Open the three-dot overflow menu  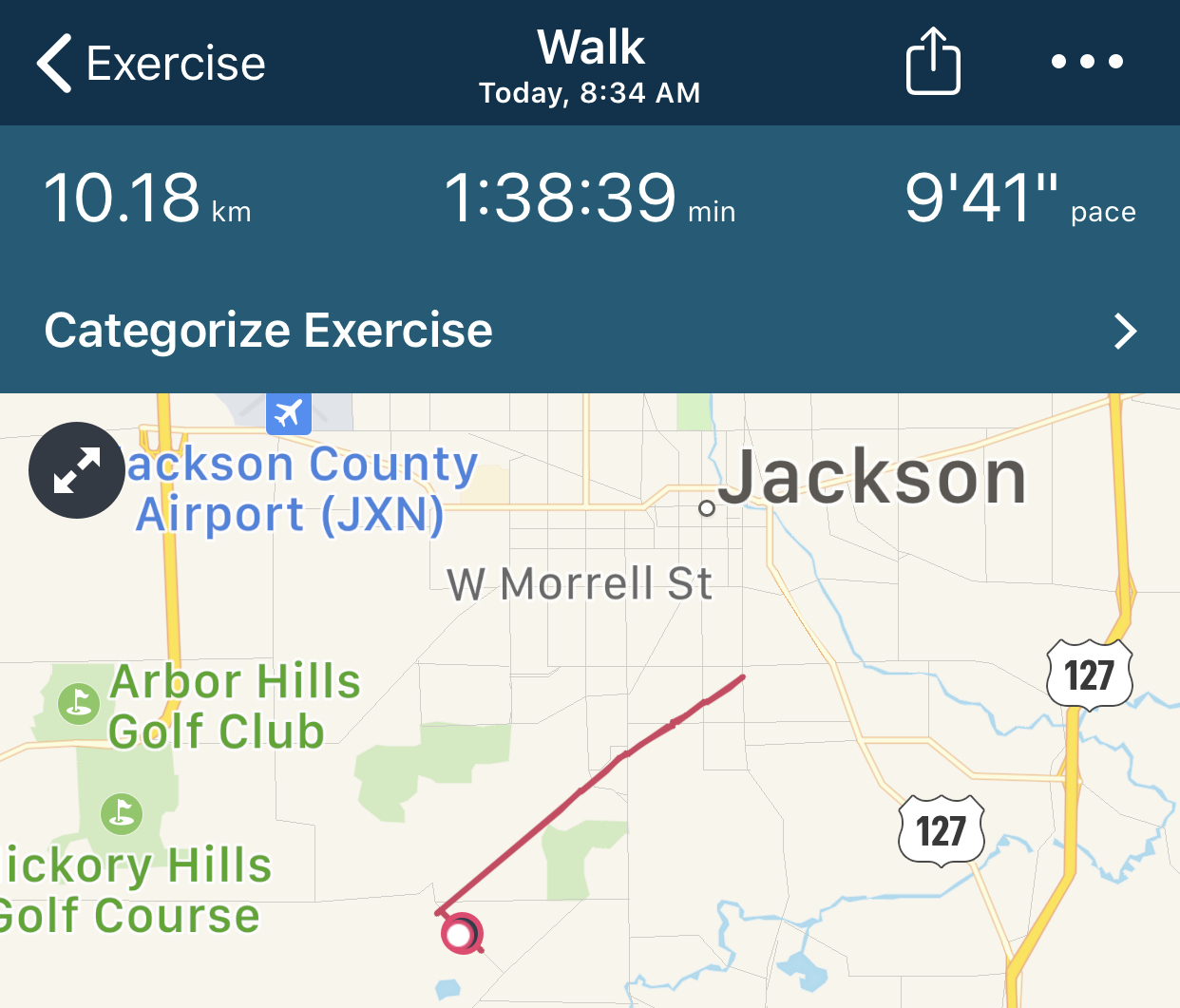(x=1087, y=62)
